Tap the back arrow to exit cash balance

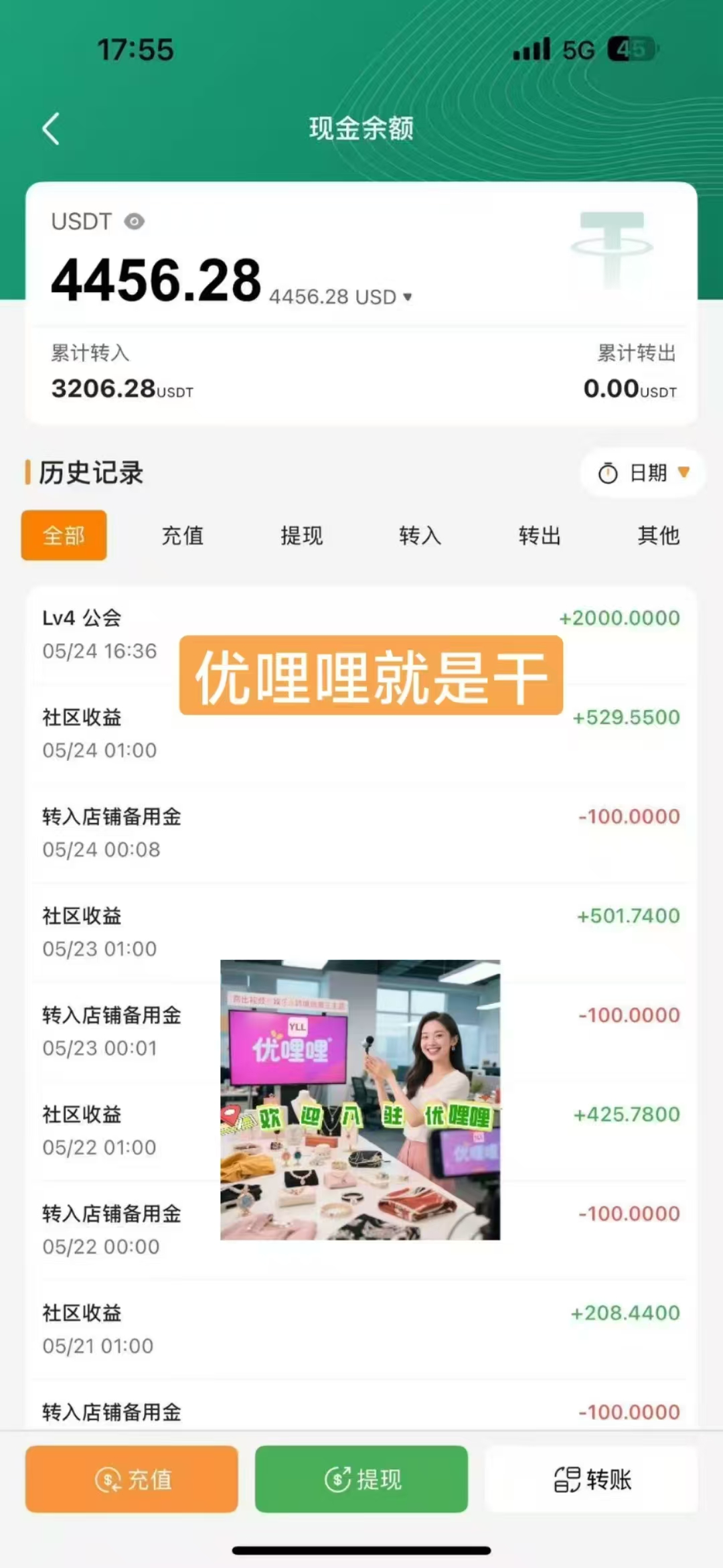click(51, 128)
